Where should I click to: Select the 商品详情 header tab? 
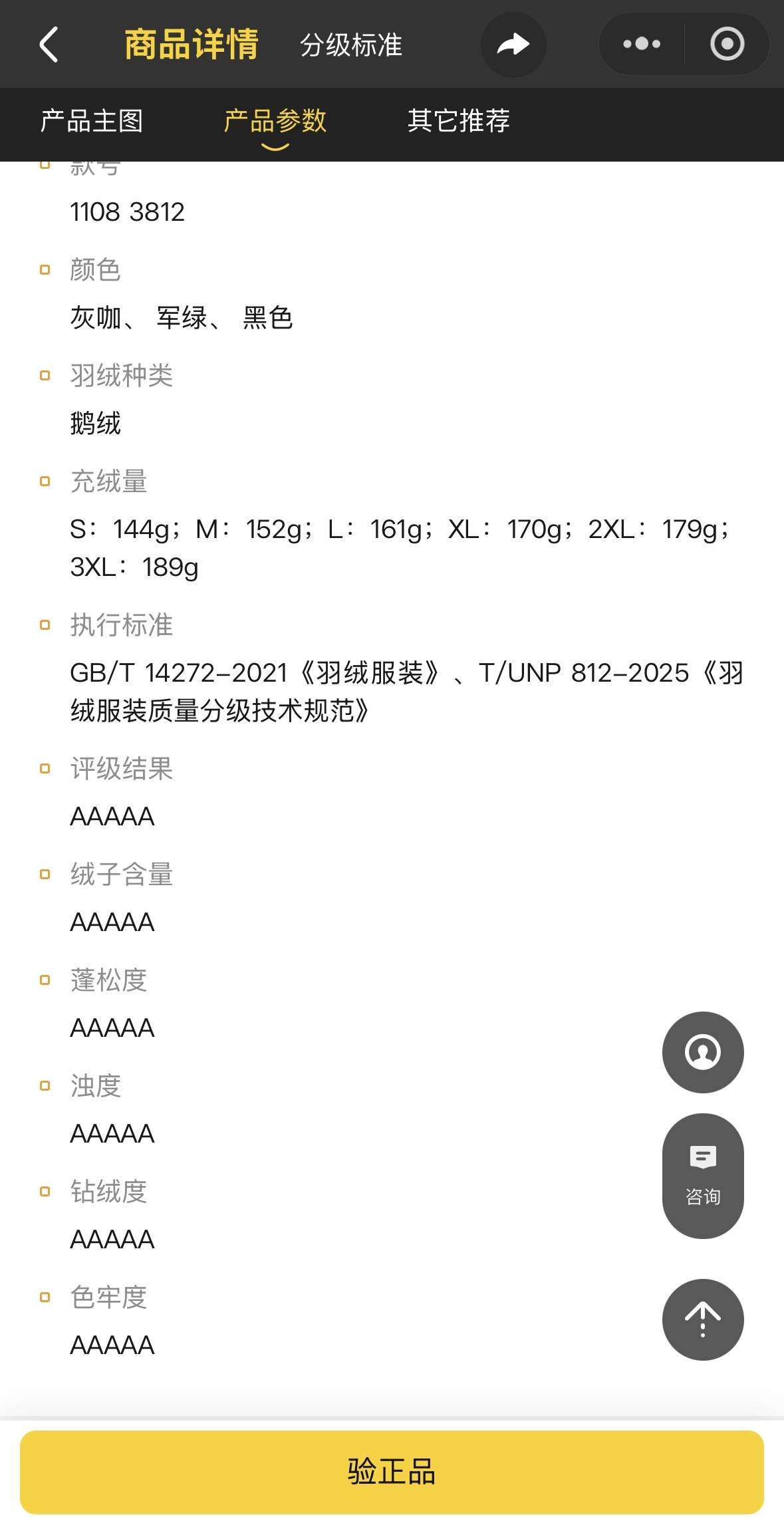[192, 45]
